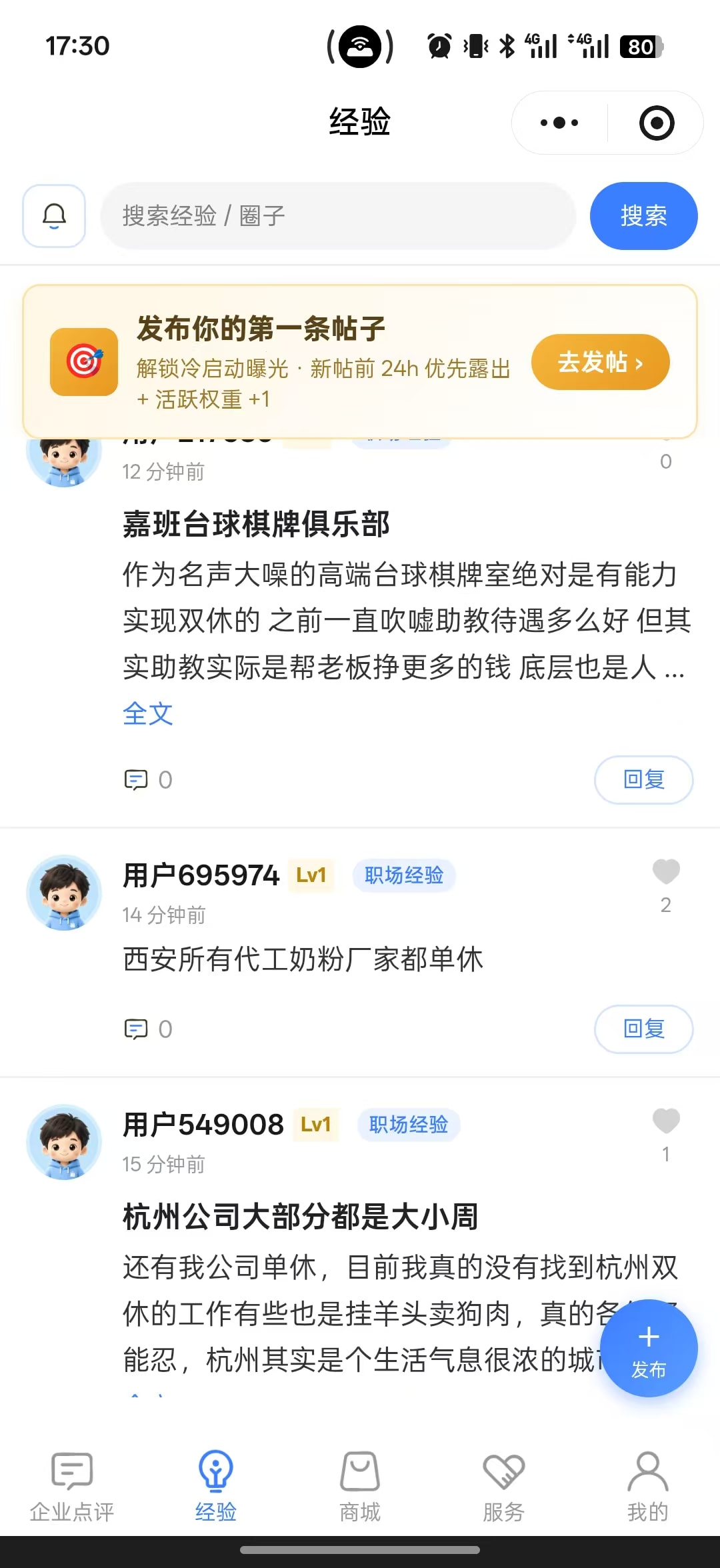Reply to 用户695974's post
This screenshot has width=720, height=1568.
click(x=643, y=1029)
